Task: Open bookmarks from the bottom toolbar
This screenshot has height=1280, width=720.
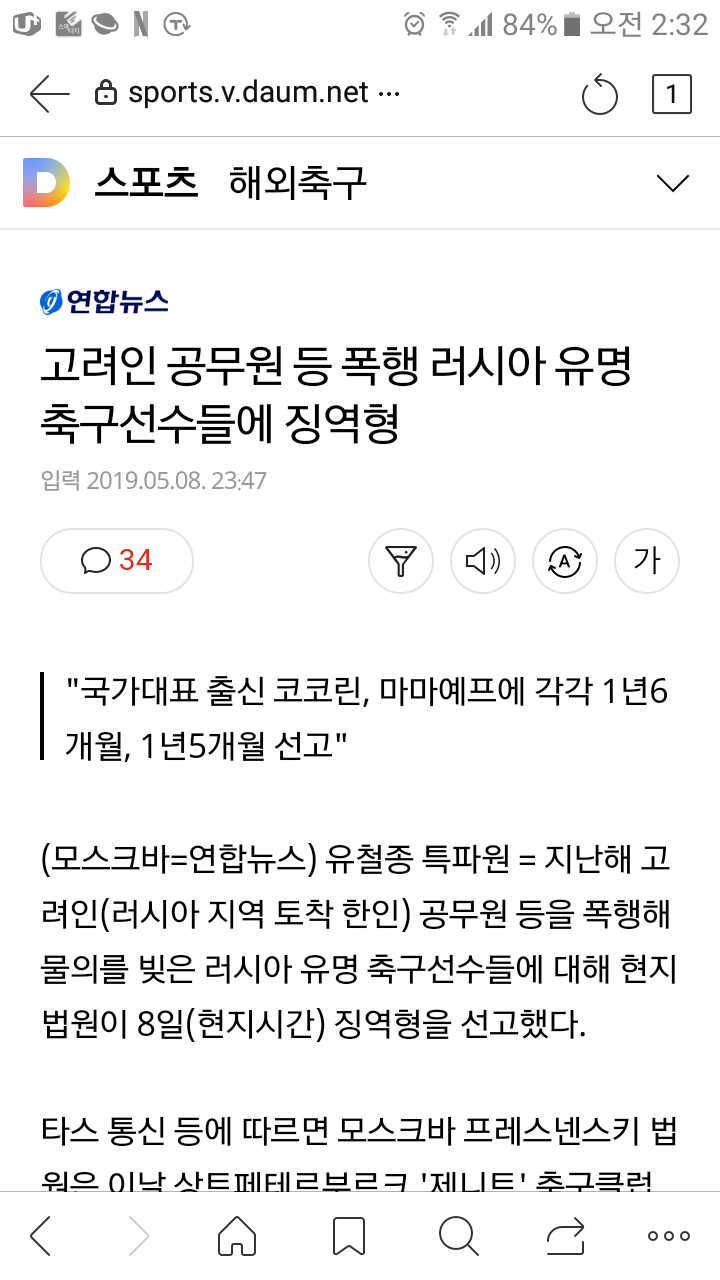Action: coord(348,1236)
